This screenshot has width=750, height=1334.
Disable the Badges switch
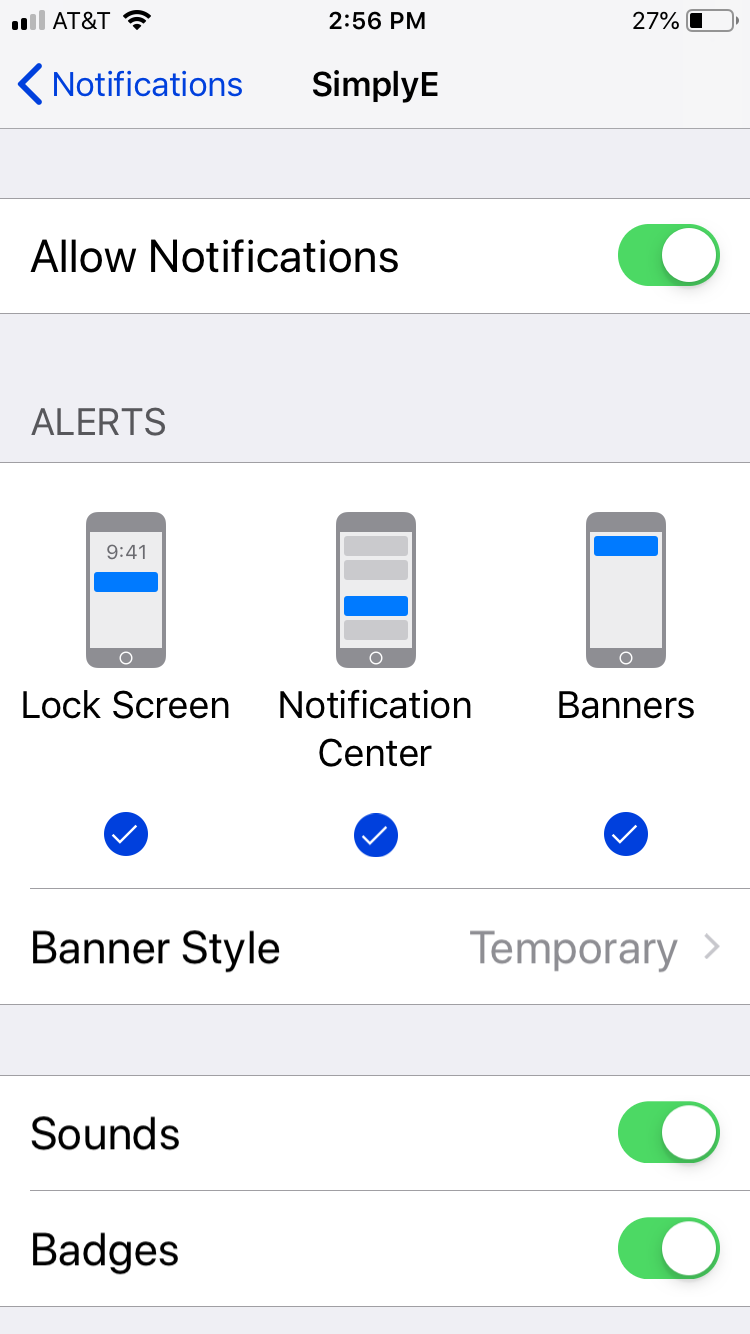[669, 1249]
